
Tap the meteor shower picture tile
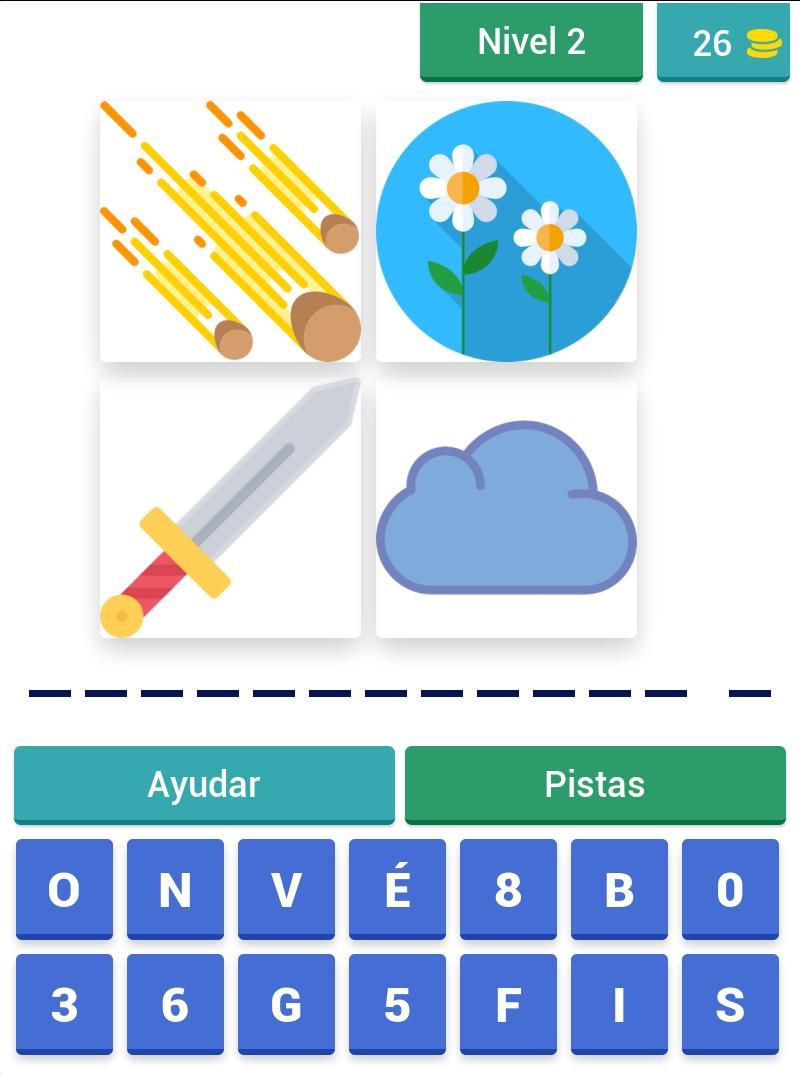[x=229, y=229]
